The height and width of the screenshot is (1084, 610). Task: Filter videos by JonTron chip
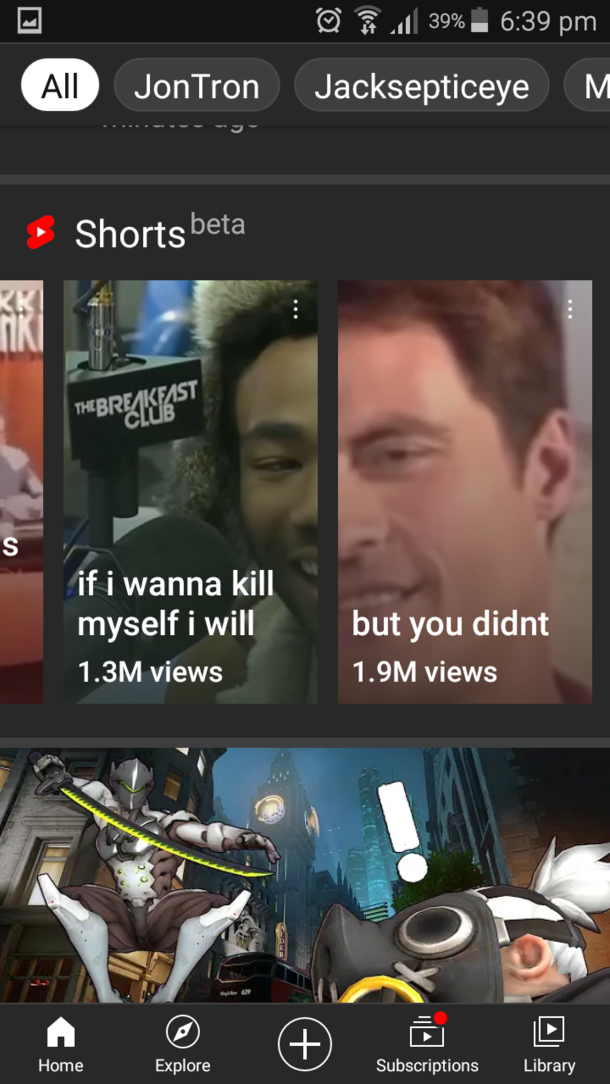pos(196,86)
